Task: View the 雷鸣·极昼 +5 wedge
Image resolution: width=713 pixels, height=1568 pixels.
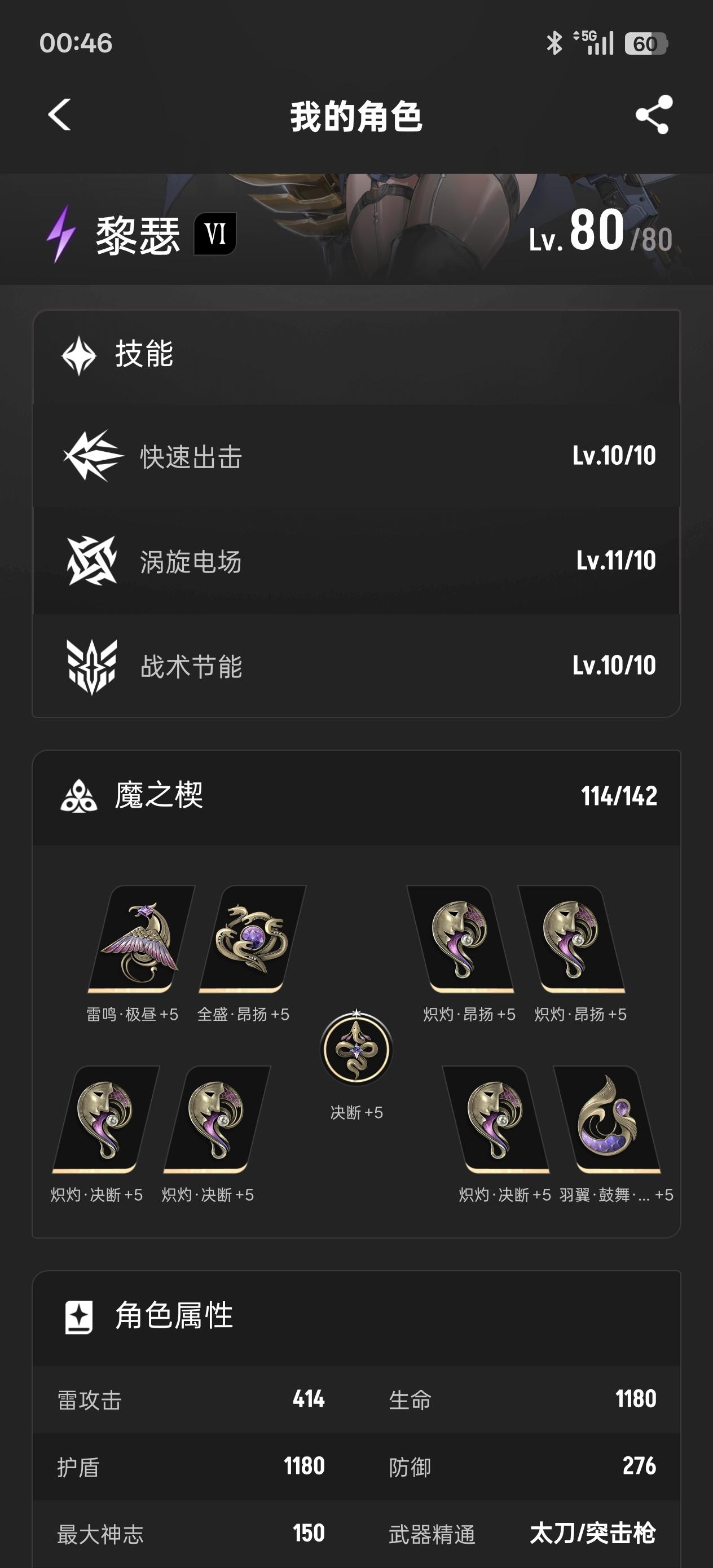Action: point(140,939)
